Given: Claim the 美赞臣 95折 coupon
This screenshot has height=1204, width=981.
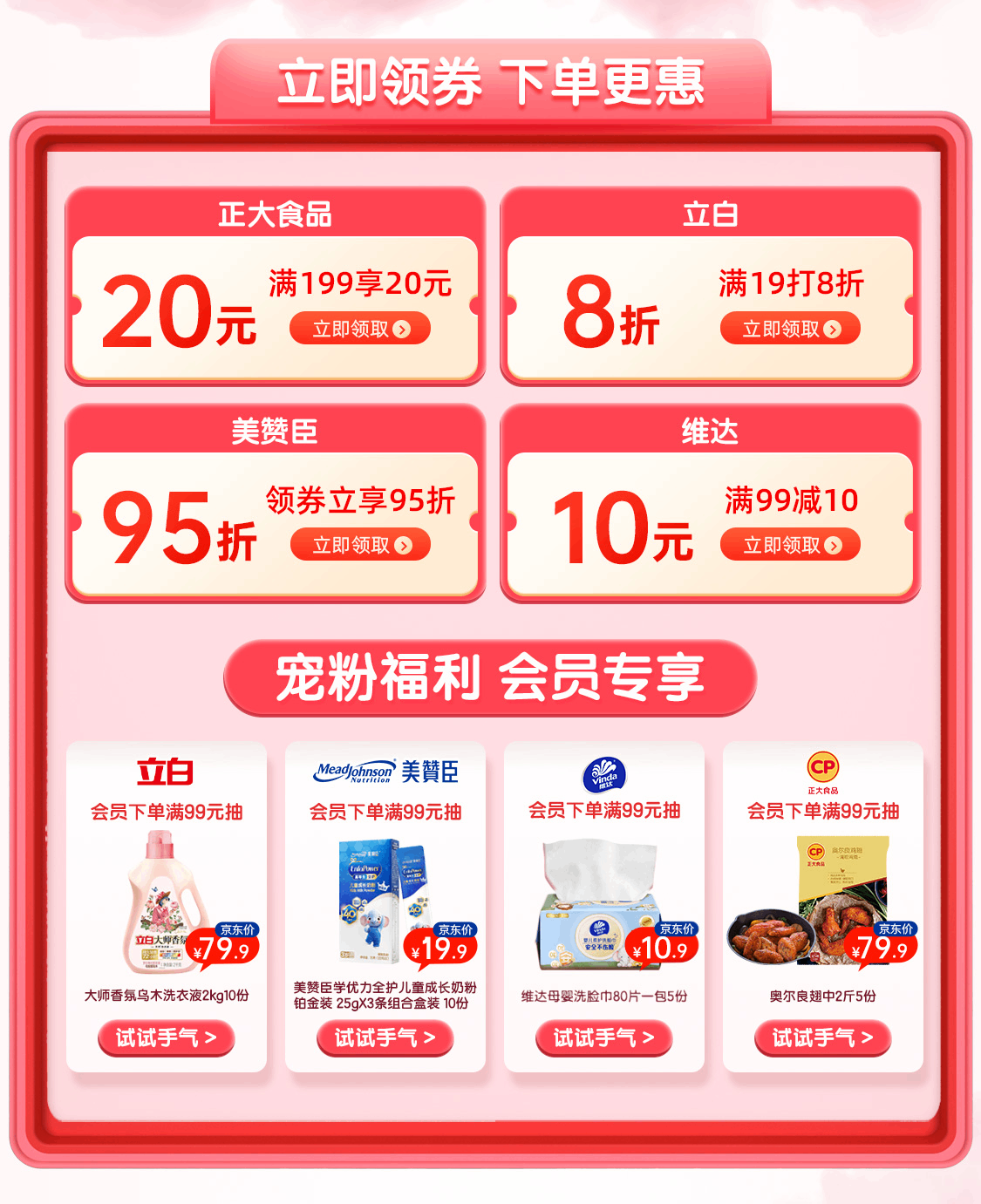Looking at the screenshot, I should tap(360, 545).
